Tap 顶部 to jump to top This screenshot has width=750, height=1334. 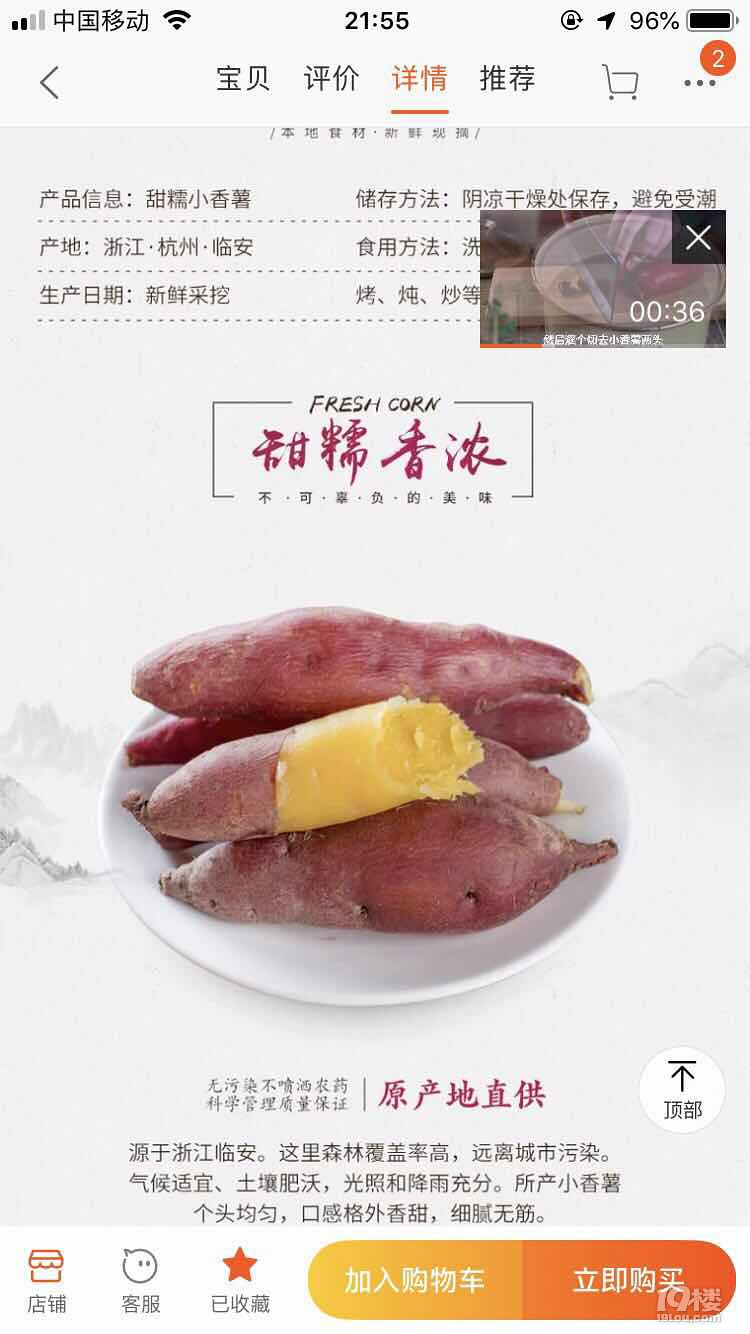(682, 1090)
